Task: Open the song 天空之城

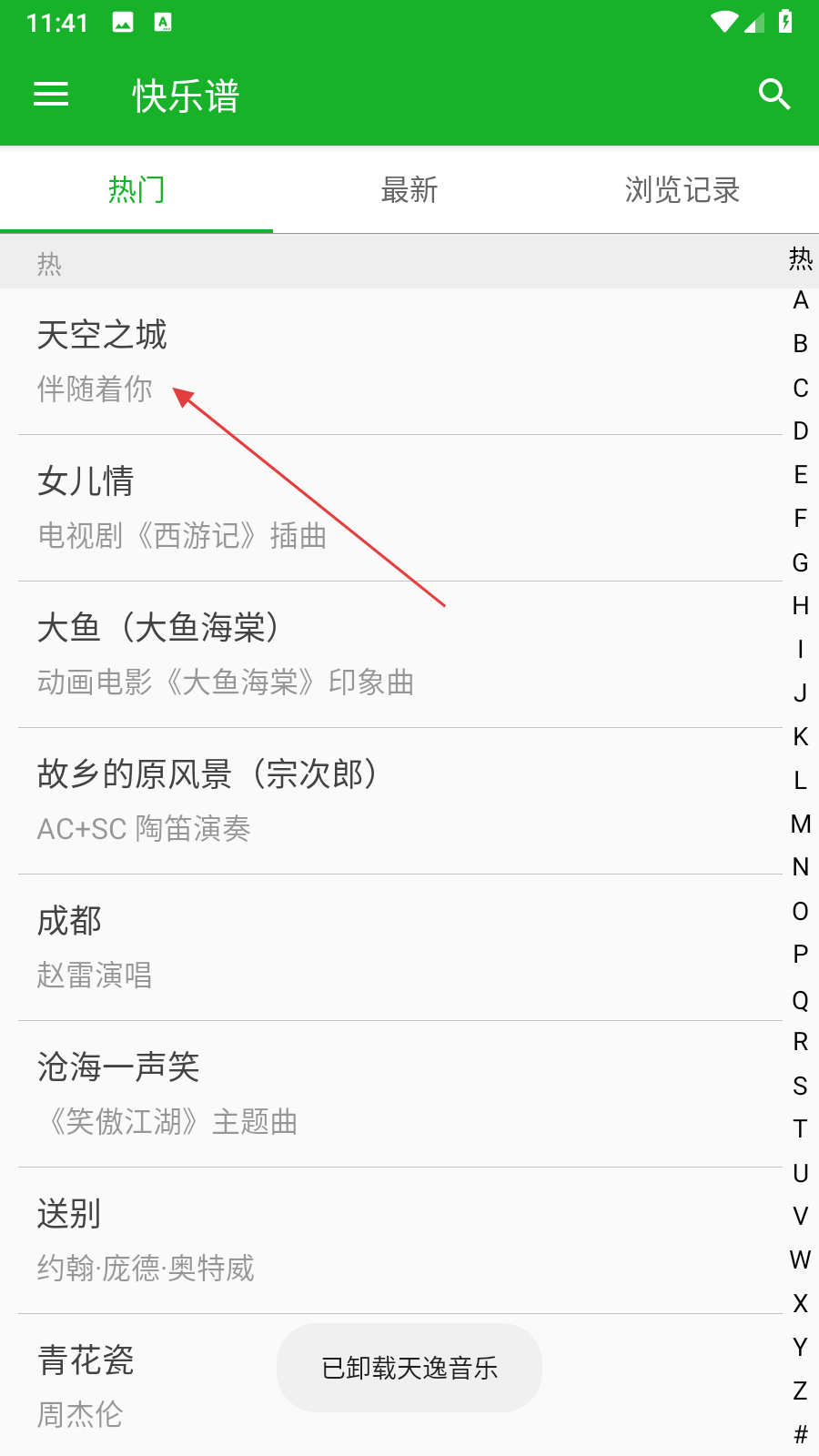Action: coord(391,361)
